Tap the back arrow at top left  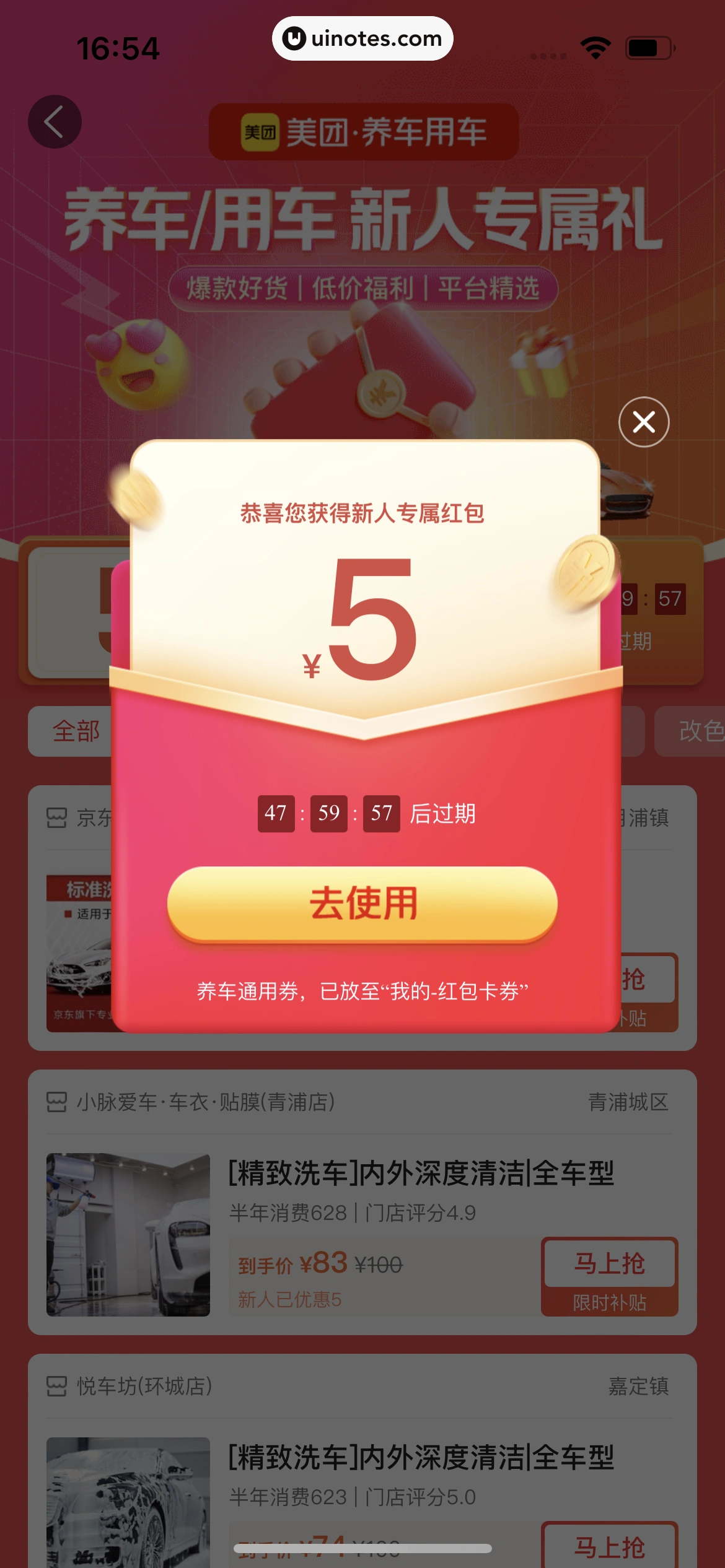(56, 121)
